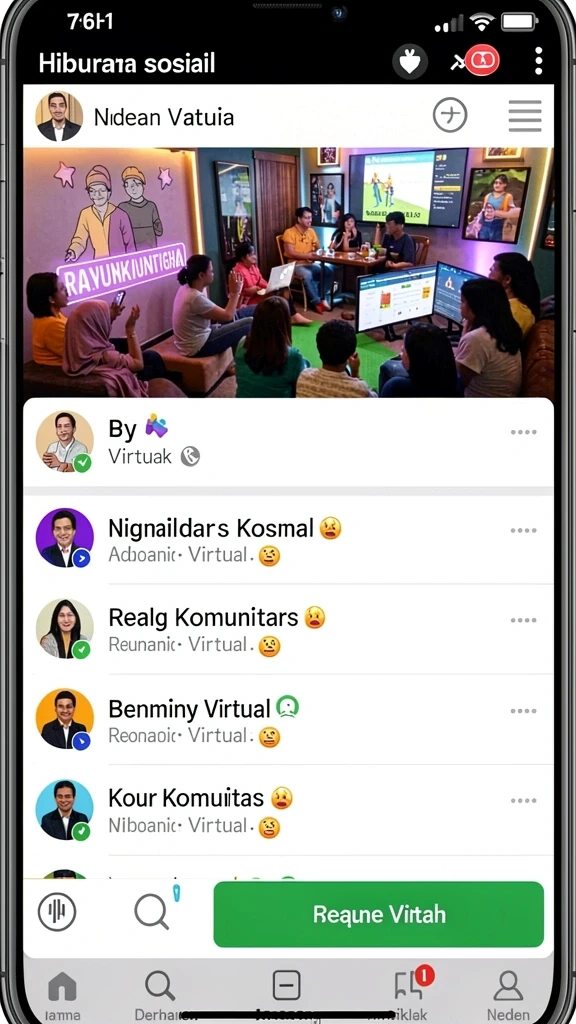Switch to the Neden profile tab
The width and height of the screenshot is (576, 1024).
coord(508,995)
